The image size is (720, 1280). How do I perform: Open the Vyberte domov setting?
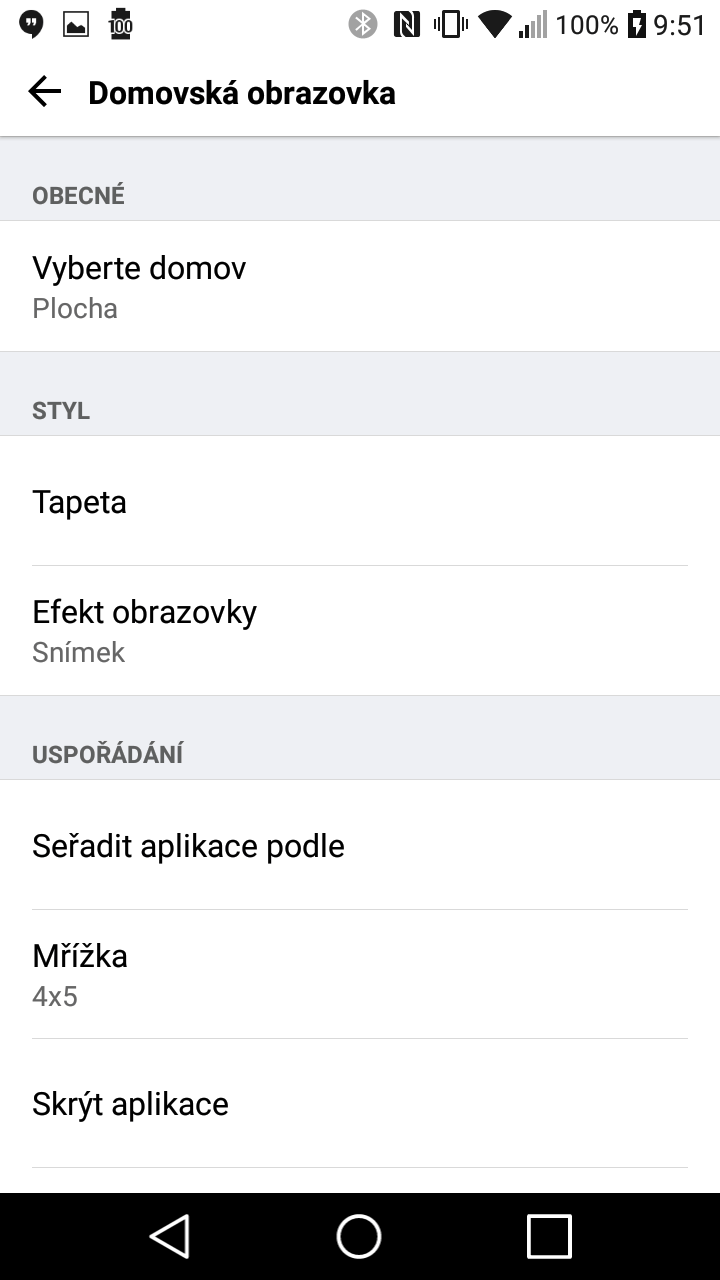click(x=360, y=286)
